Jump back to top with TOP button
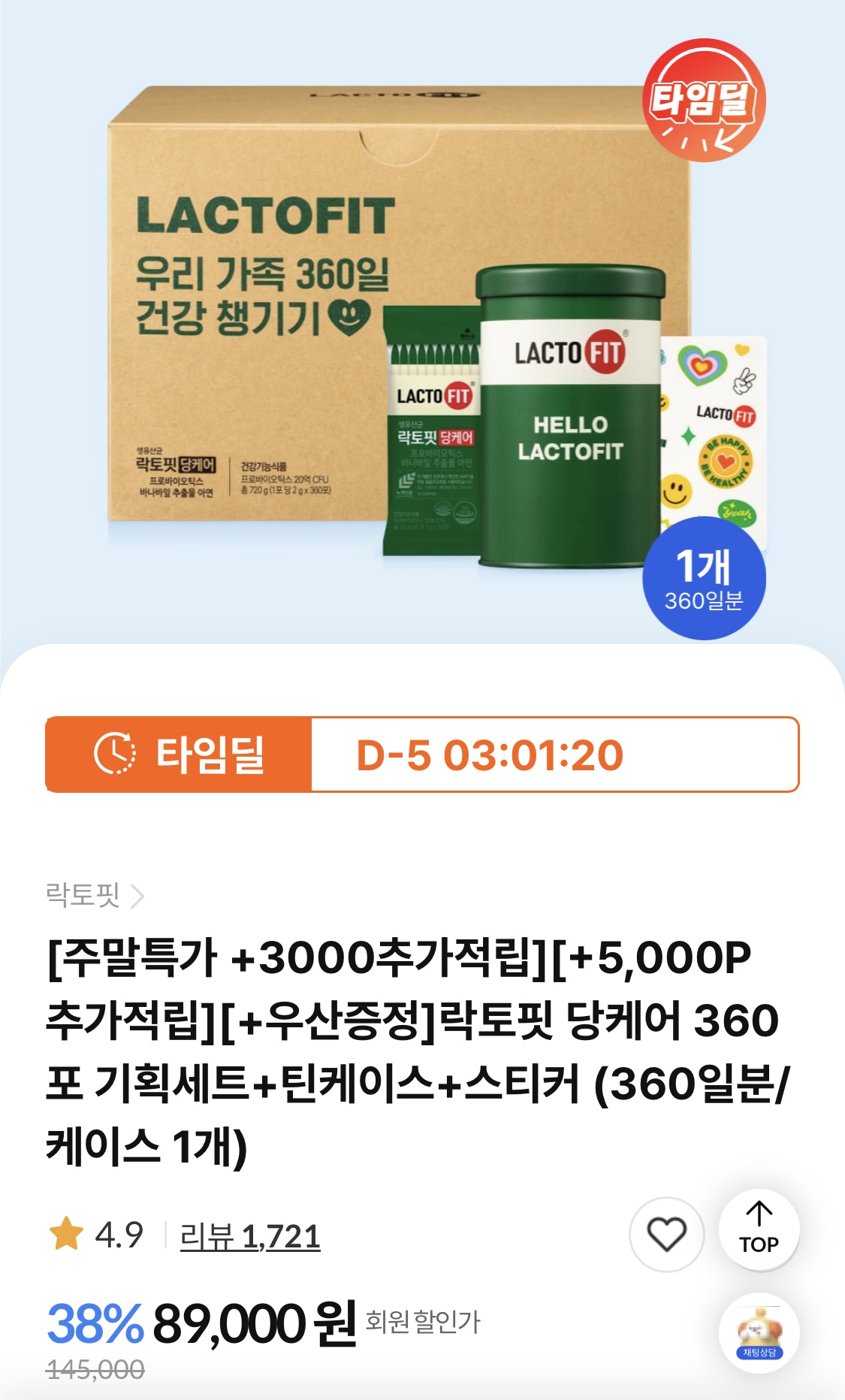Screen dimensions: 845x1400 (759, 1229)
